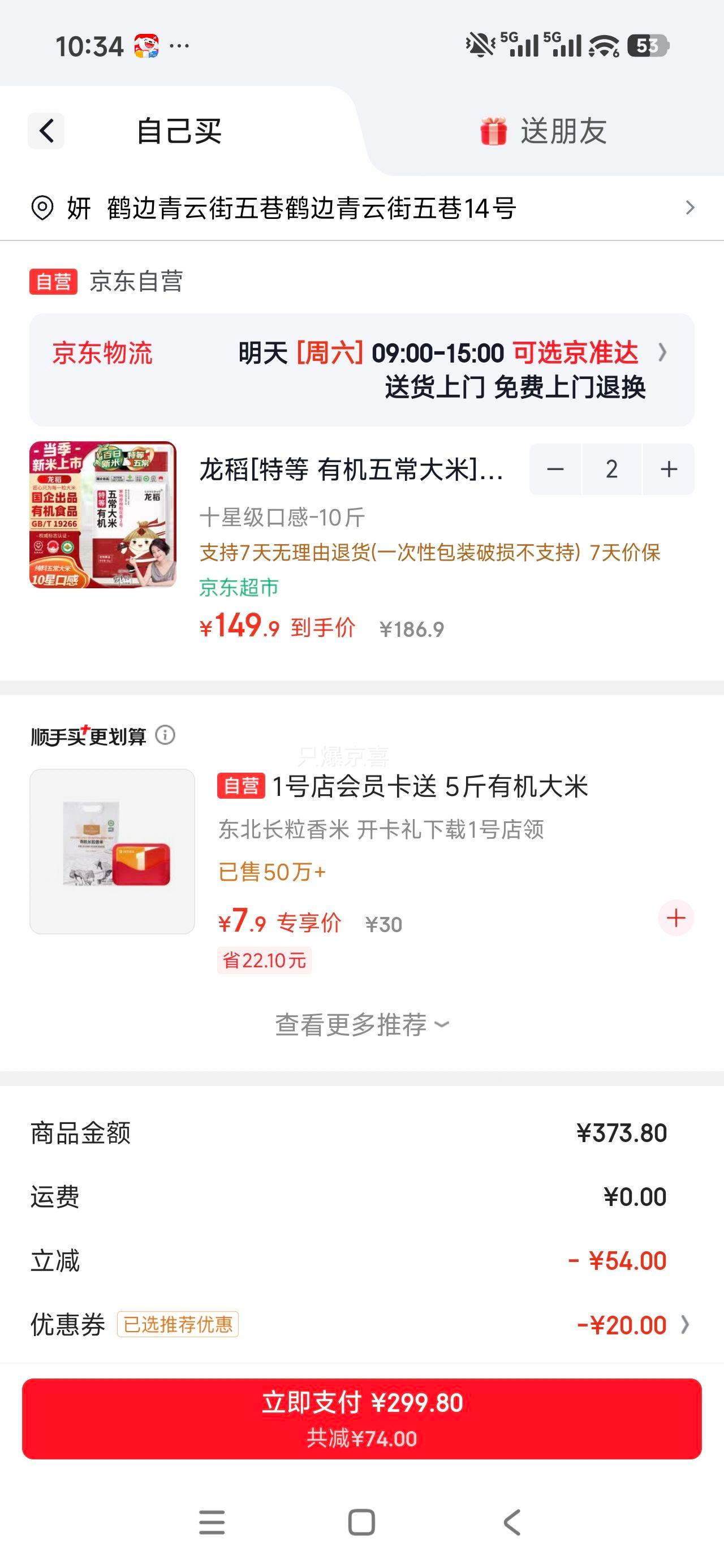This screenshot has width=724, height=1568.
Task: Open the 1号店会员卡 product picture
Action: click(x=112, y=851)
